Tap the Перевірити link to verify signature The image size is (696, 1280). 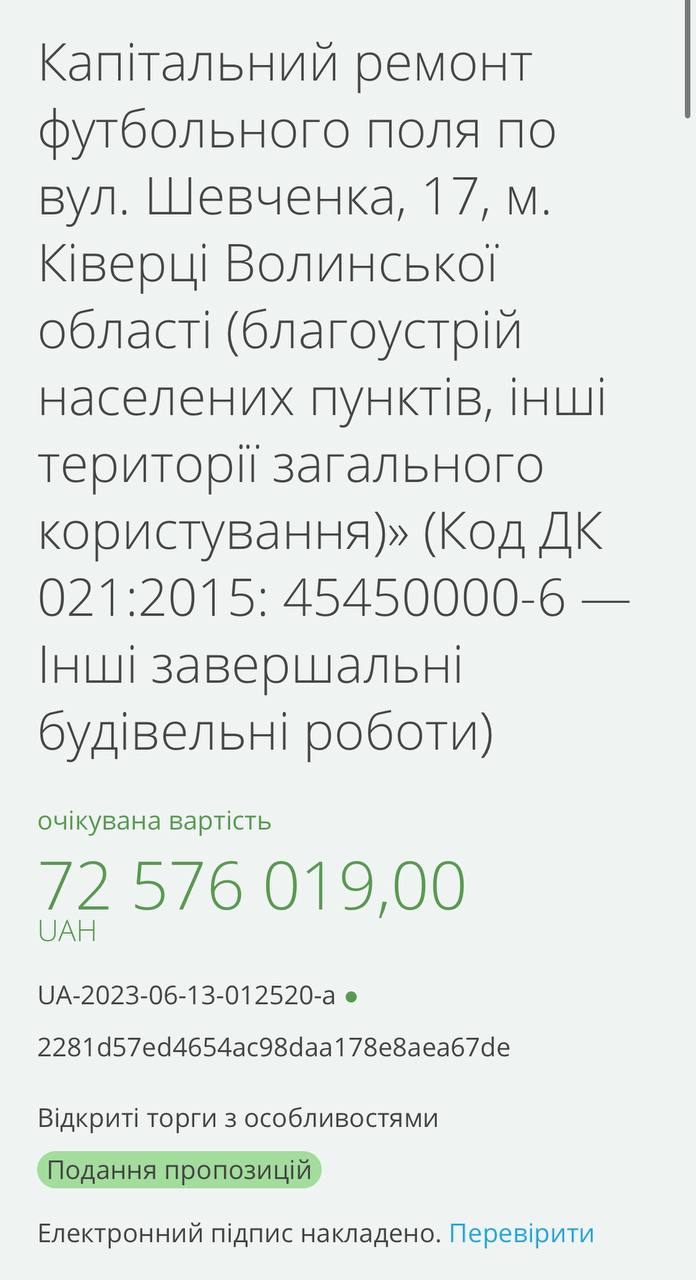coord(521,1233)
